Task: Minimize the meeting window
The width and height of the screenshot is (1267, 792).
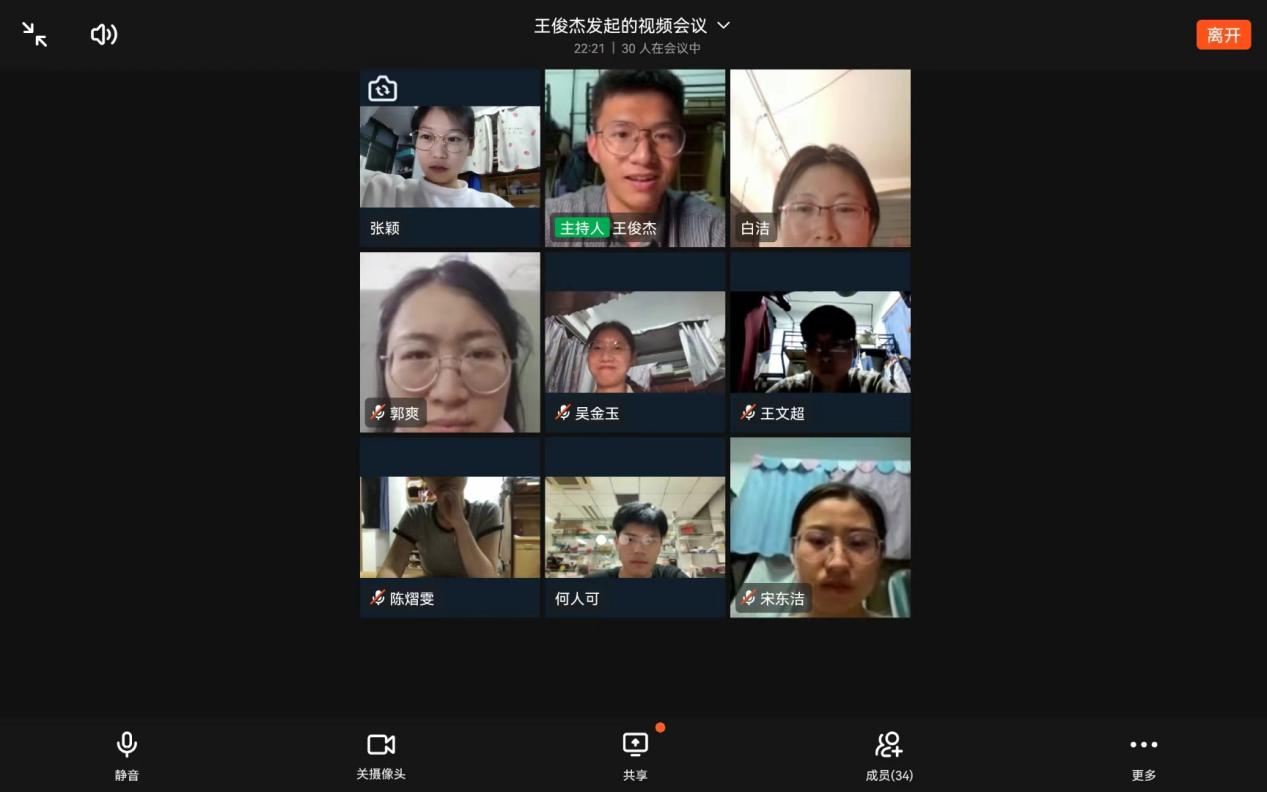Action: click(35, 35)
